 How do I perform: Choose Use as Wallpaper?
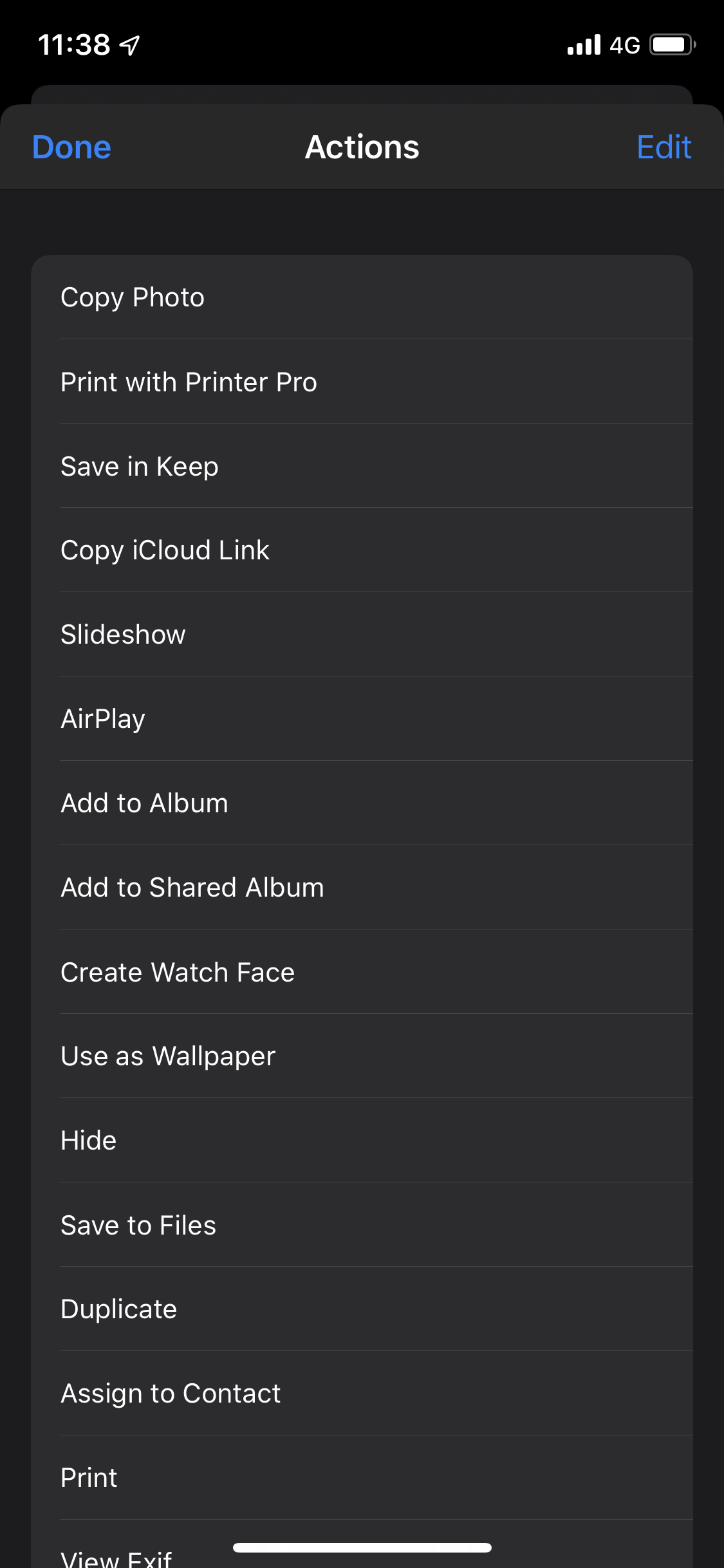tap(362, 1056)
